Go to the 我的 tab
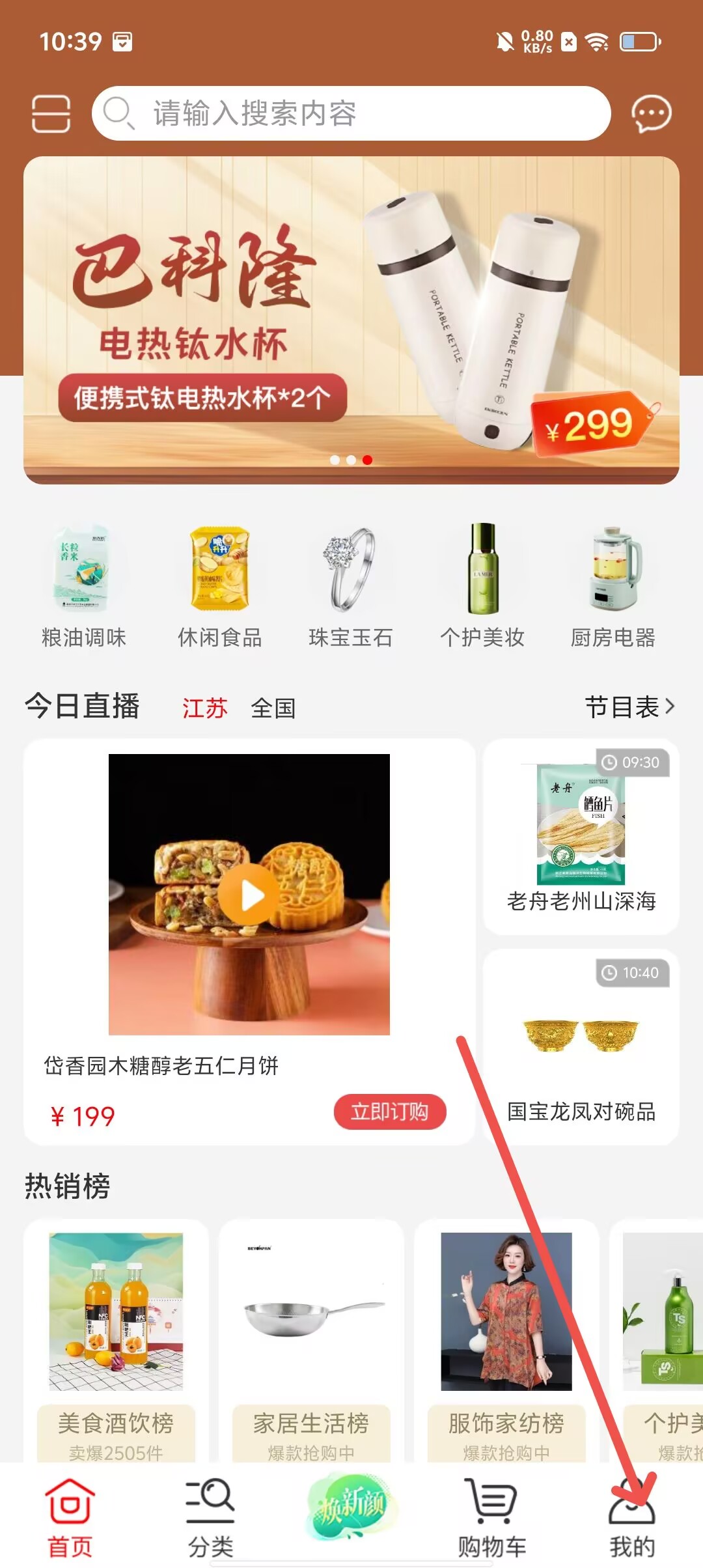703x1568 pixels. [x=631, y=1517]
